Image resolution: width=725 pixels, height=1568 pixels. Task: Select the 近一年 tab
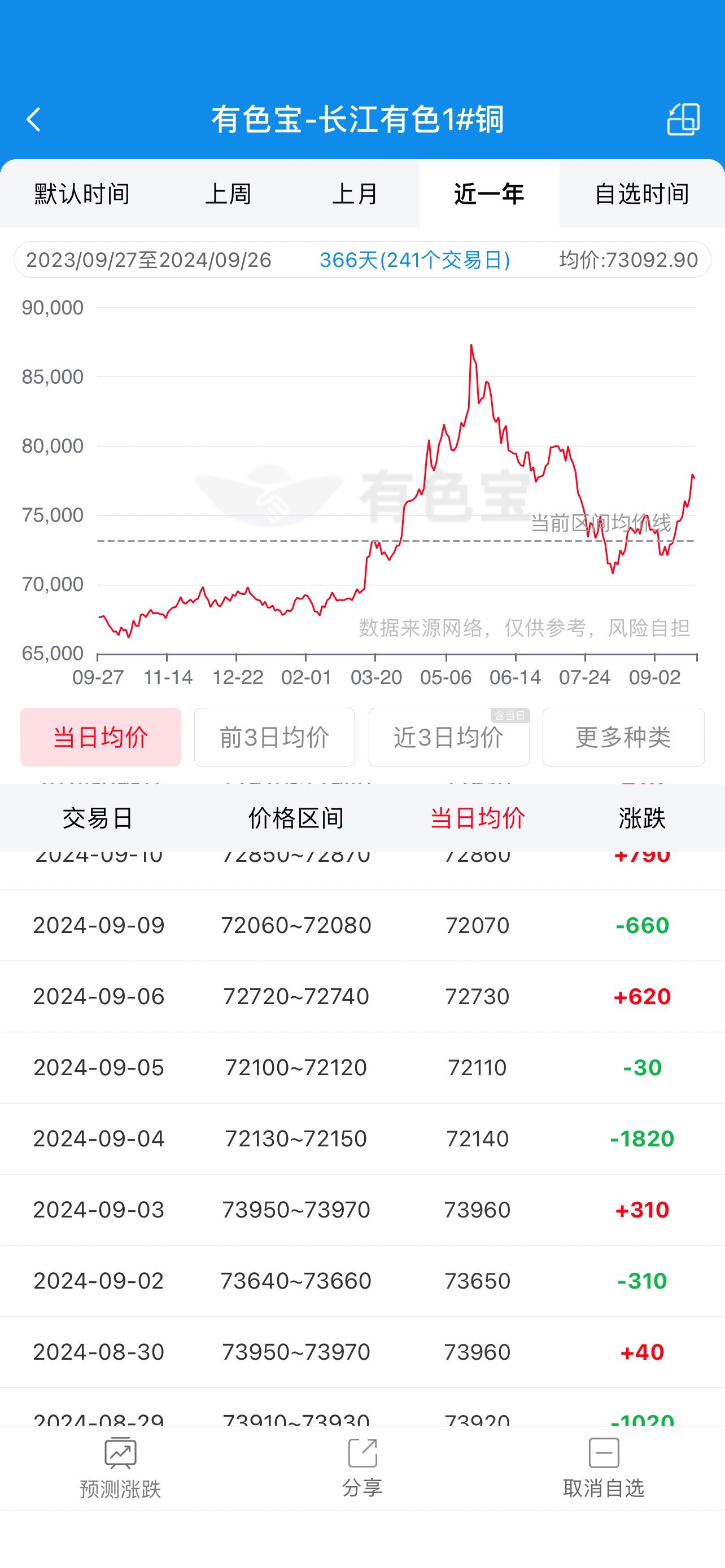[x=489, y=194]
